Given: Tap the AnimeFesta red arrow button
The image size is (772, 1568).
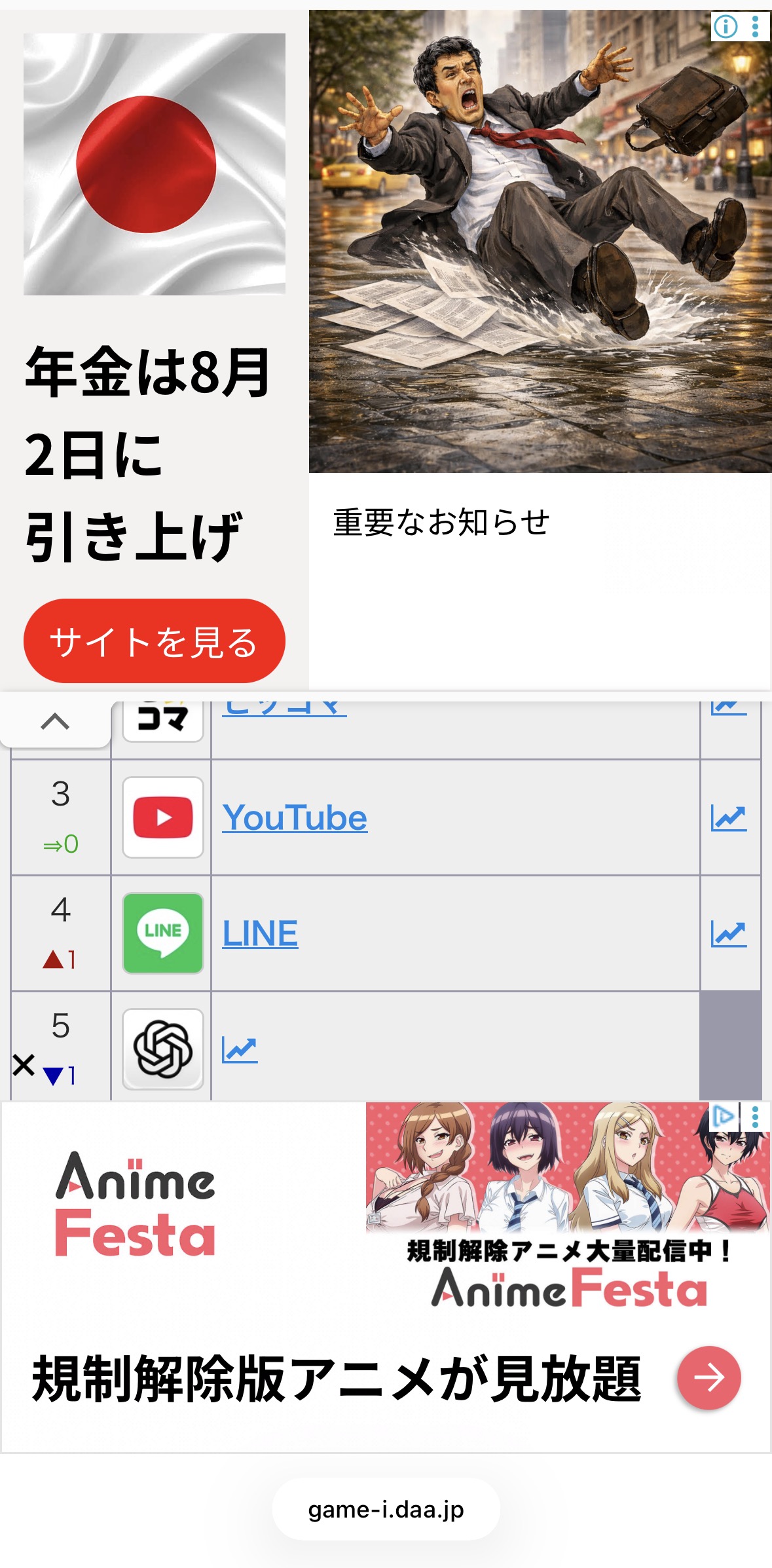Looking at the screenshot, I should [x=708, y=1377].
